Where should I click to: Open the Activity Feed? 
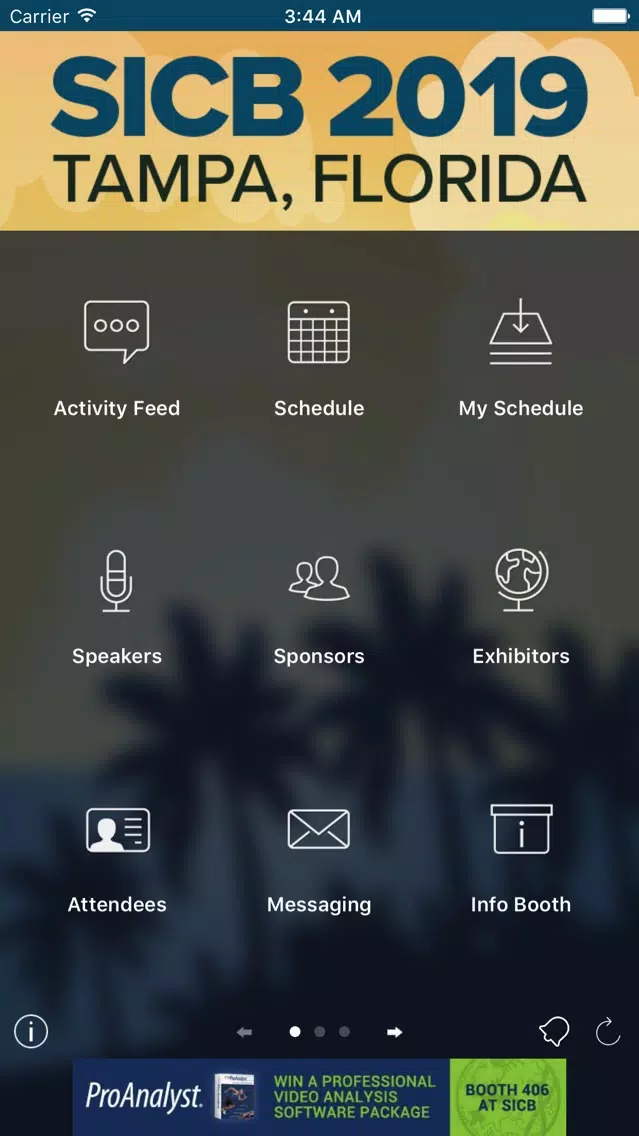pyautogui.click(x=117, y=358)
